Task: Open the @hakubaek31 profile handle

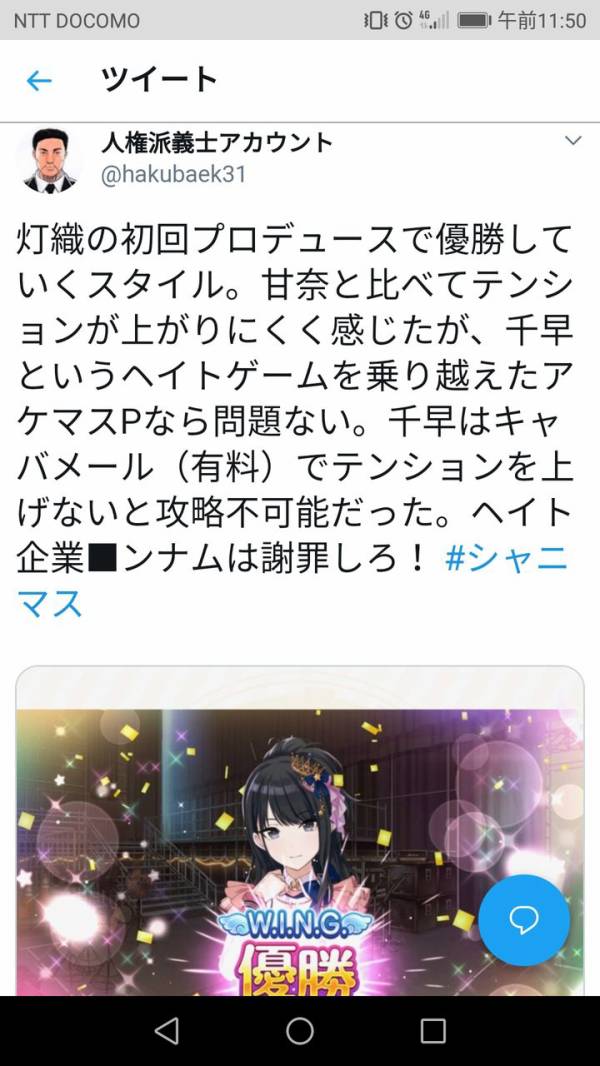Action: [174, 175]
